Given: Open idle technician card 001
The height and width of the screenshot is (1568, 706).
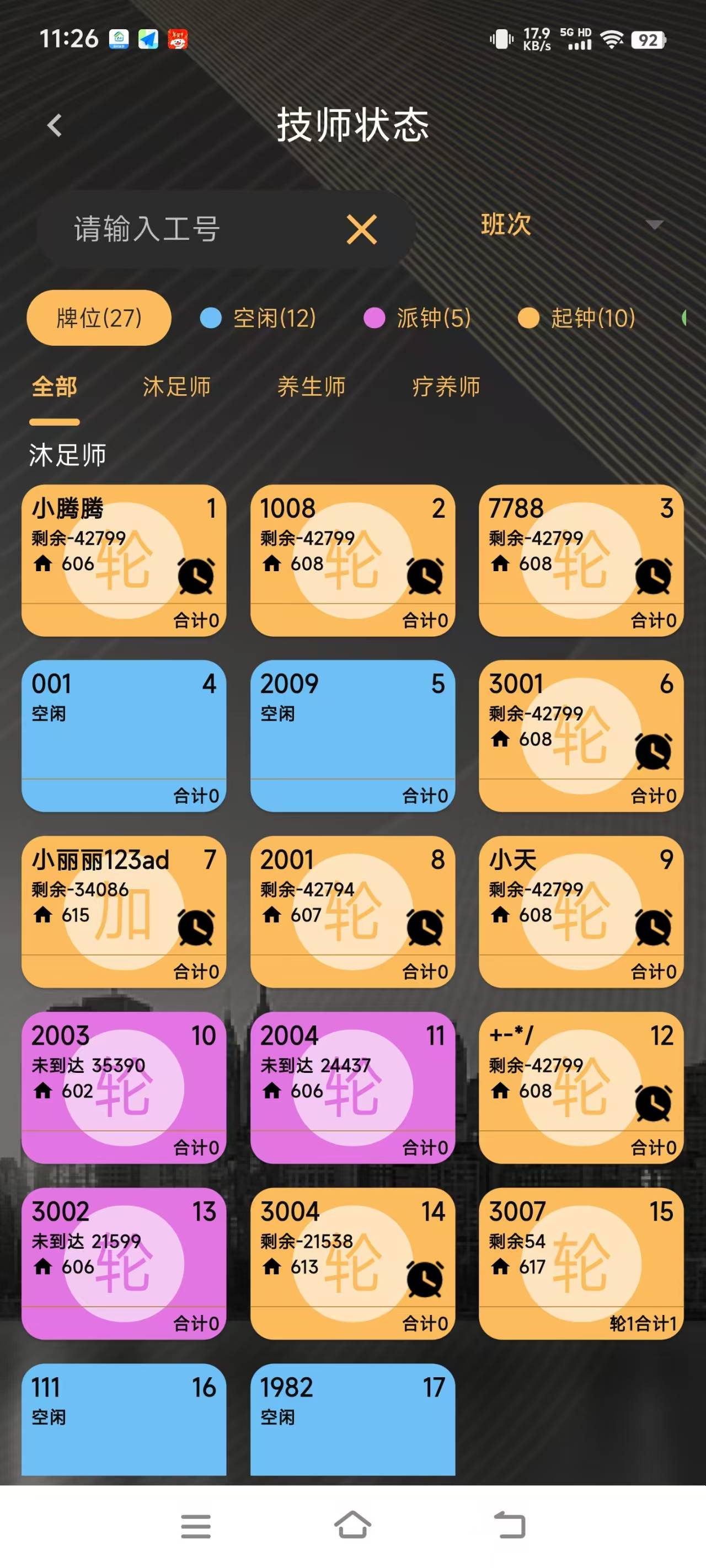Looking at the screenshot, I should (124, 735).
